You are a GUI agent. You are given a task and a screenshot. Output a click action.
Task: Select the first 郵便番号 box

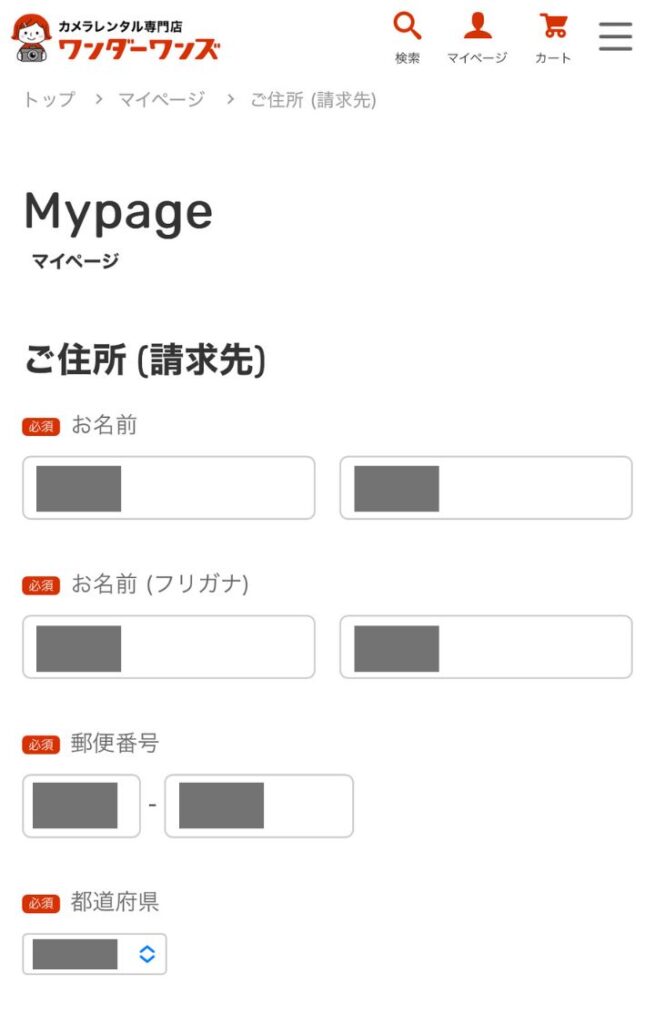pyautogui.click(x=82, y=806)
